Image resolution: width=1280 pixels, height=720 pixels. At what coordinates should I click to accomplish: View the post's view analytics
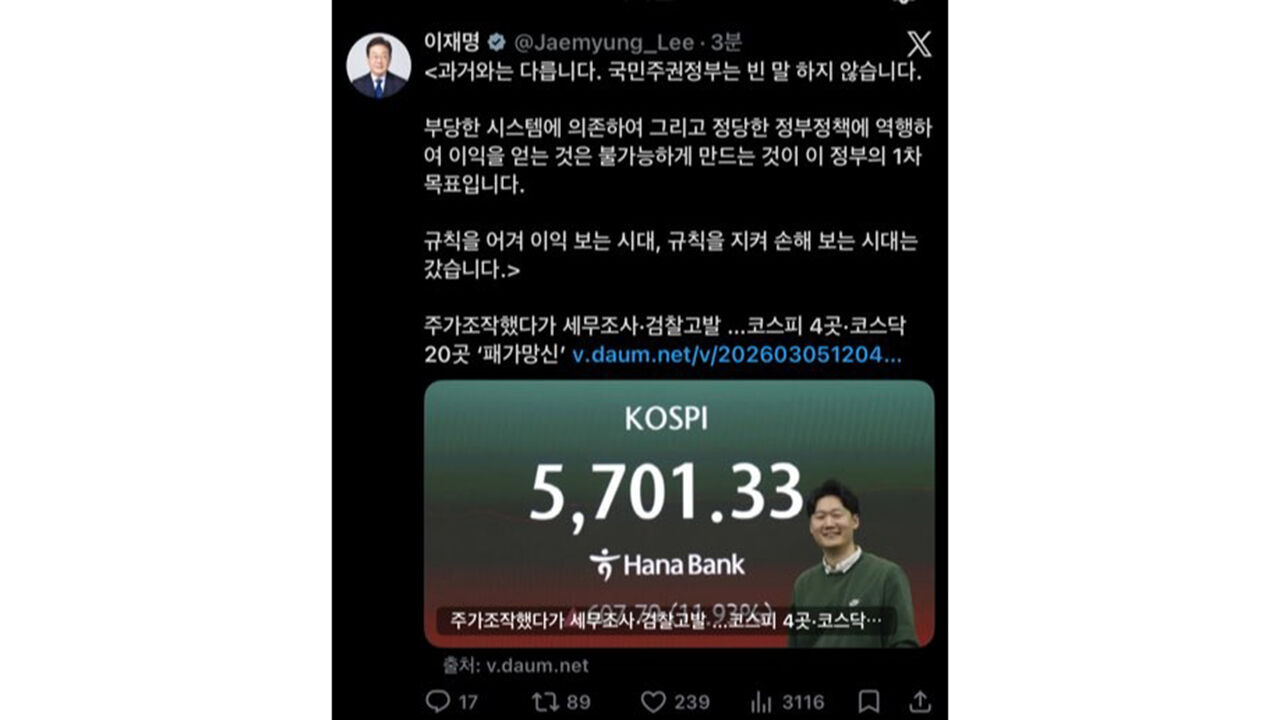762,701
